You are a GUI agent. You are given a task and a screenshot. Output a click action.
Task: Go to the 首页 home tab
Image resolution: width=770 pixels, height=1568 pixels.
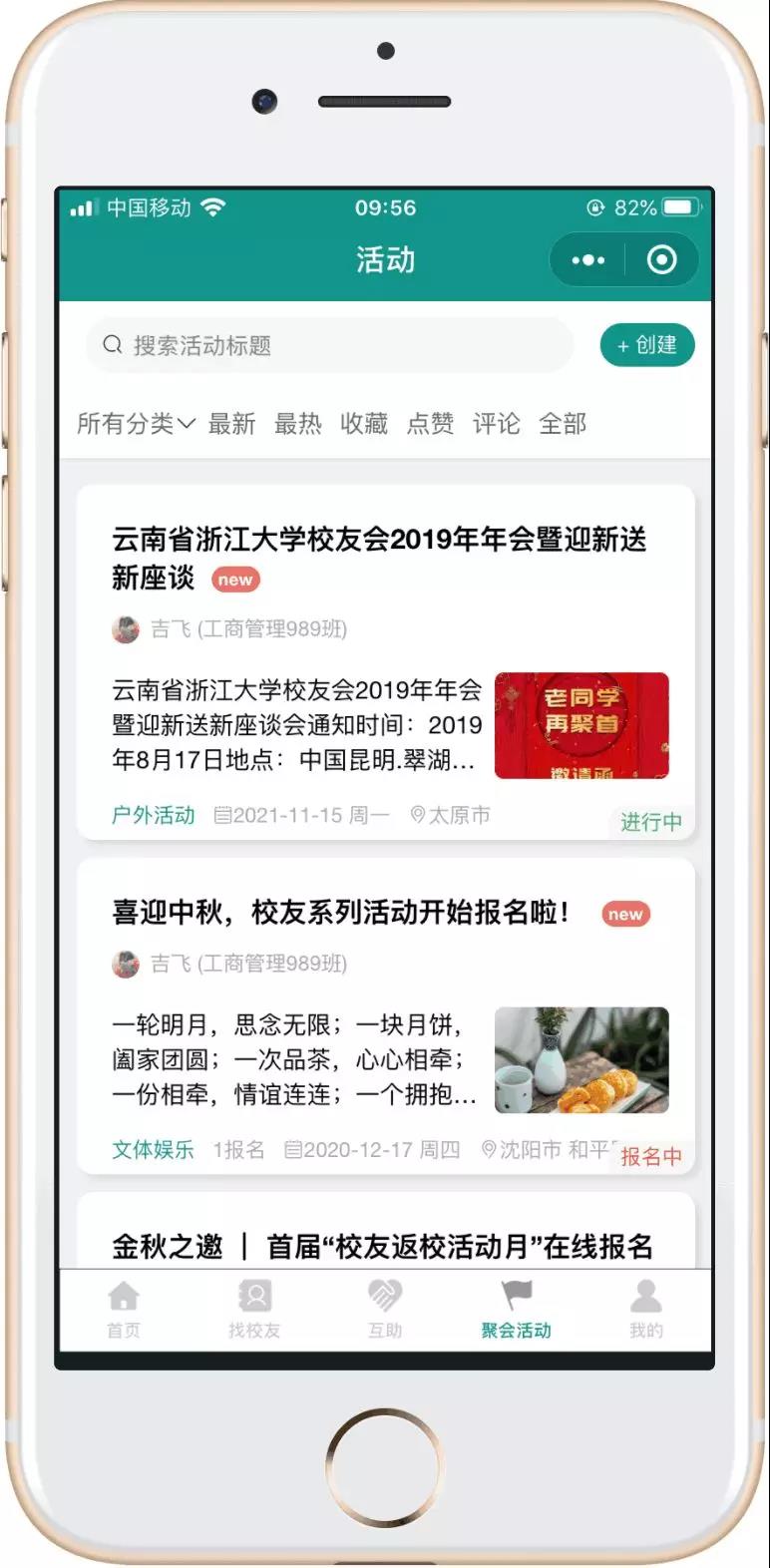click(x=124, y=1310)
